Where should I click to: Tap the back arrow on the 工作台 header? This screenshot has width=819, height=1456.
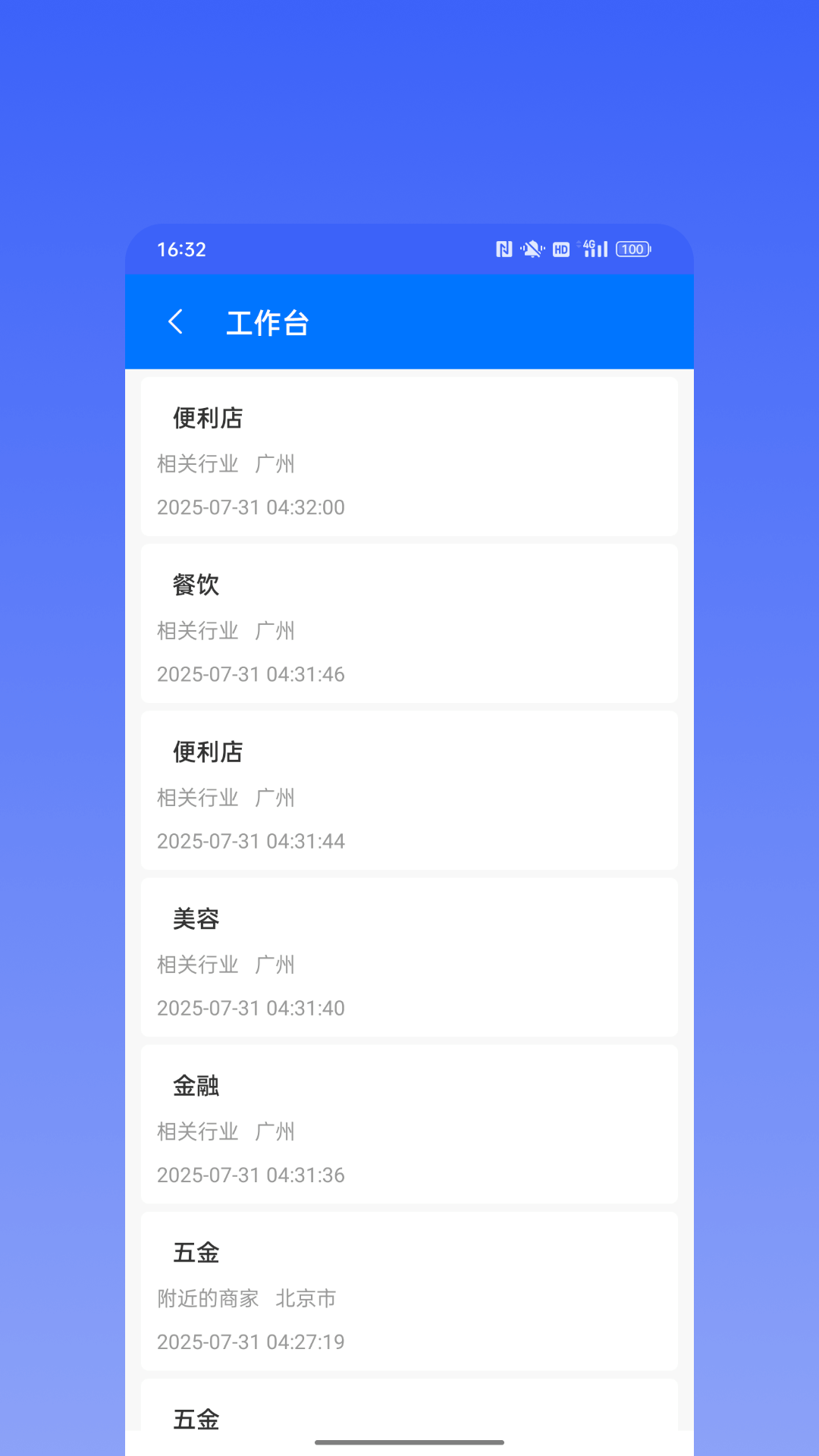(x=177, y=322)
